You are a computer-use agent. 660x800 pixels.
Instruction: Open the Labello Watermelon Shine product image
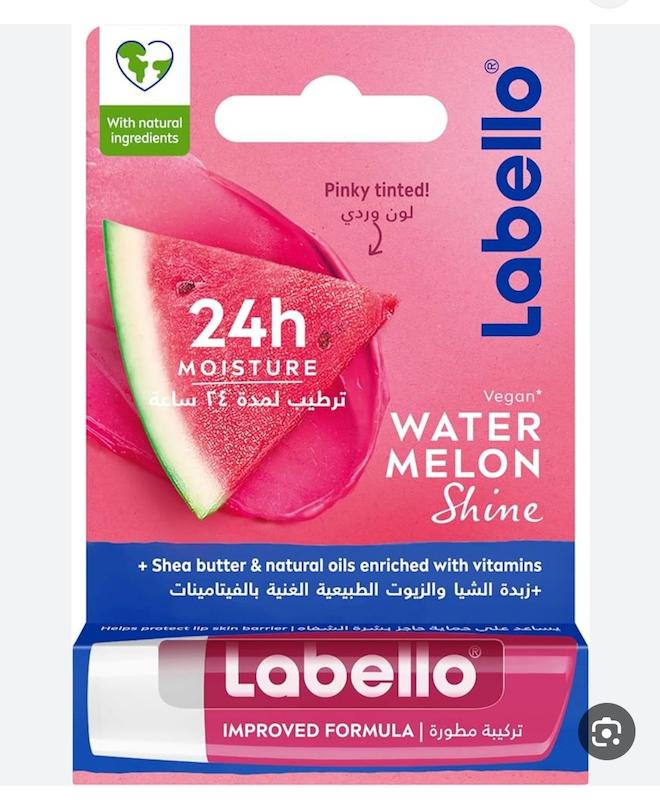tap(330, 400)
